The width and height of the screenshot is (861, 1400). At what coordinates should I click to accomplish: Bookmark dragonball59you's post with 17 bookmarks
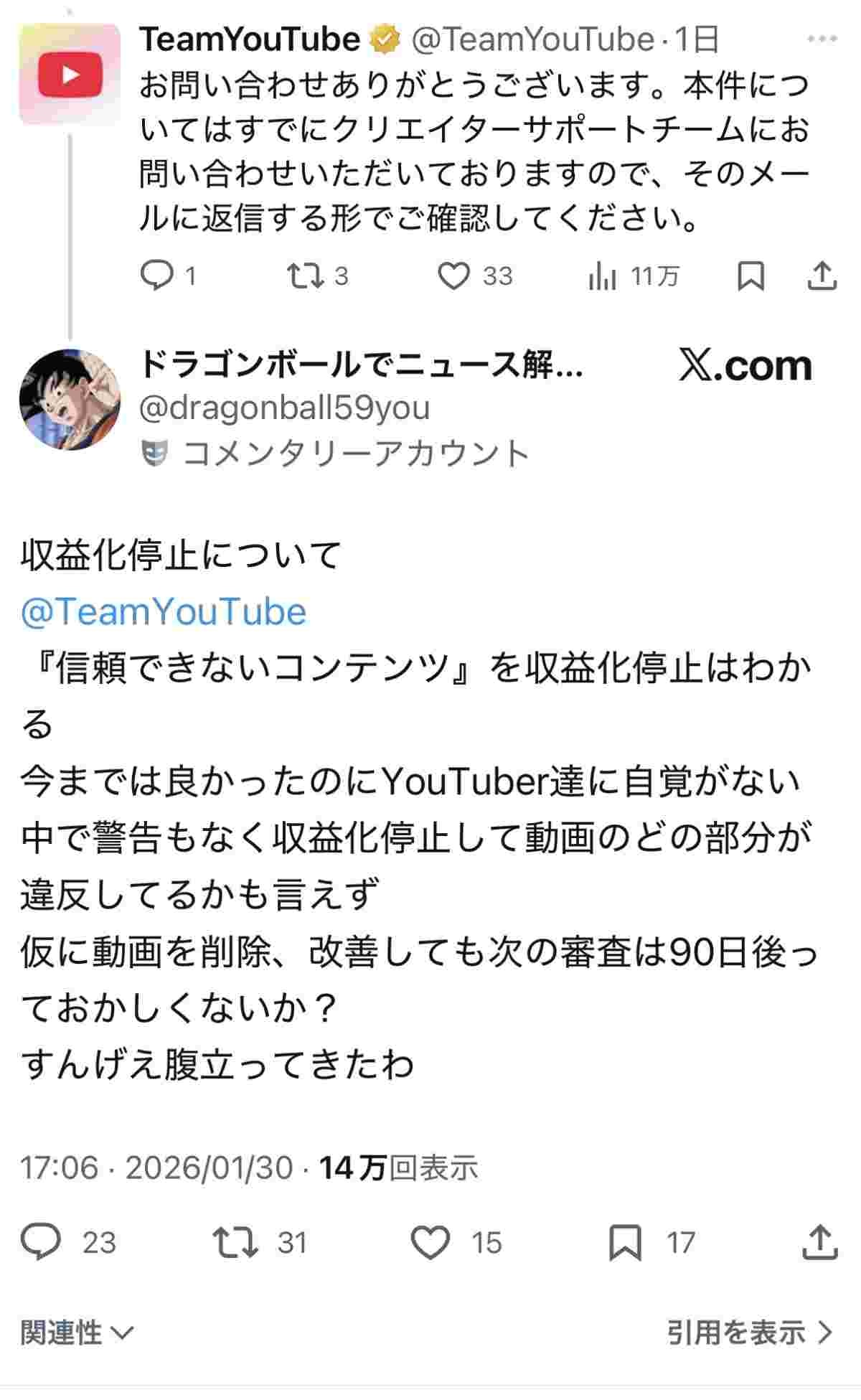click(624, 1242)
